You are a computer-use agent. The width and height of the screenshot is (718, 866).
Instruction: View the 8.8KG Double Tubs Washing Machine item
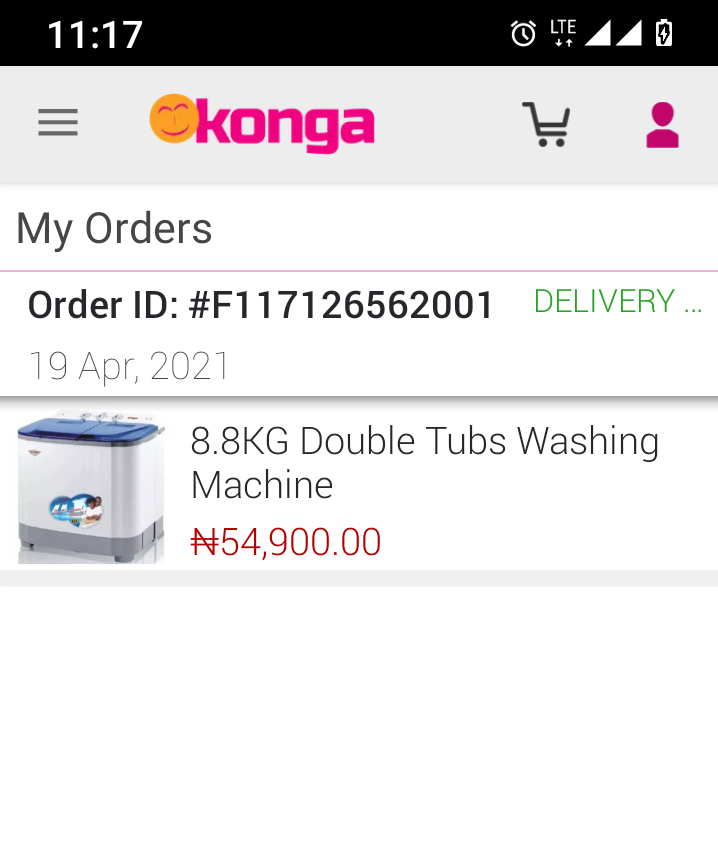tap(424, 462)
